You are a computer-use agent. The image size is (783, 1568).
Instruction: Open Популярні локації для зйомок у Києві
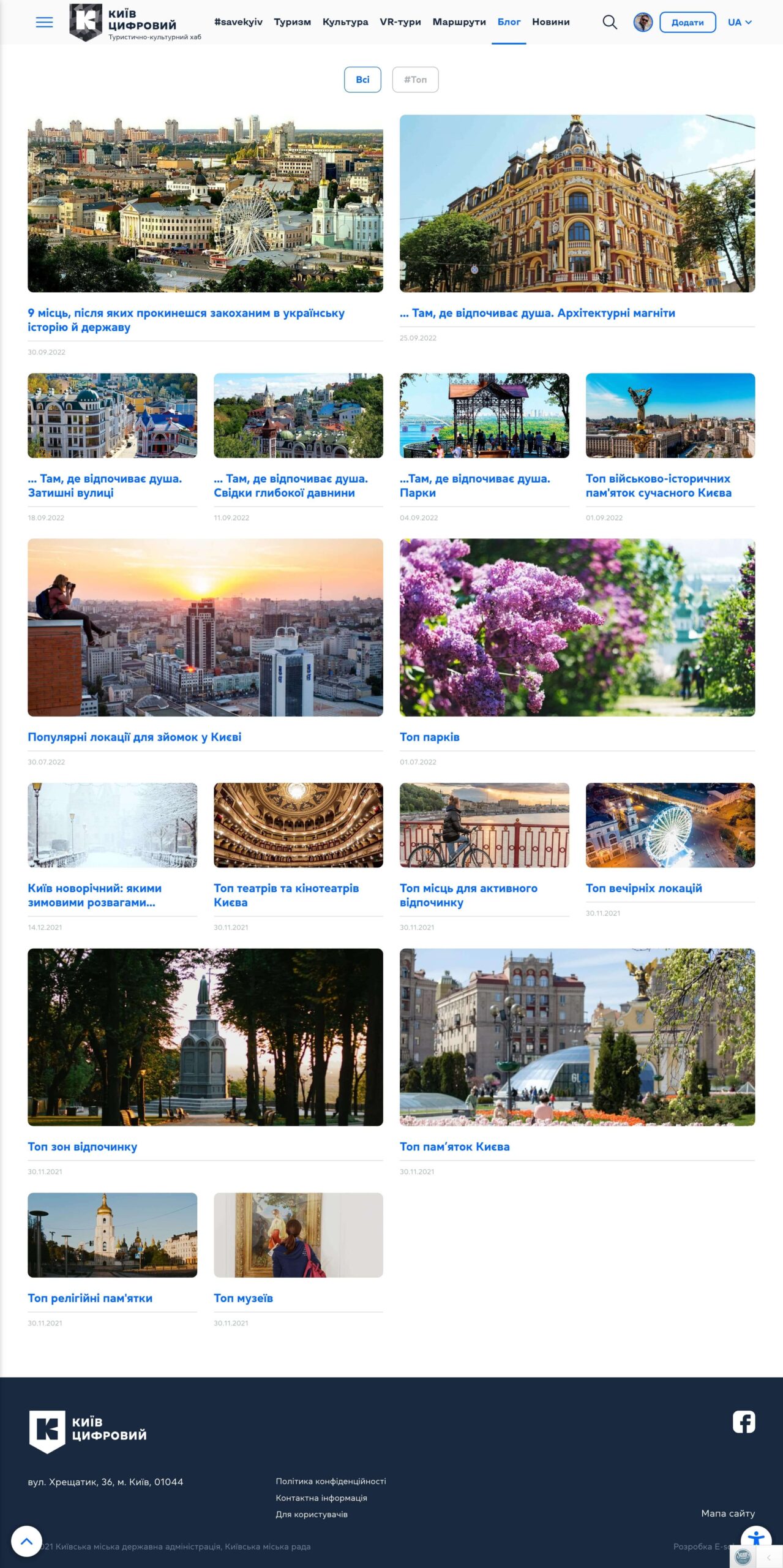point(134,737)
